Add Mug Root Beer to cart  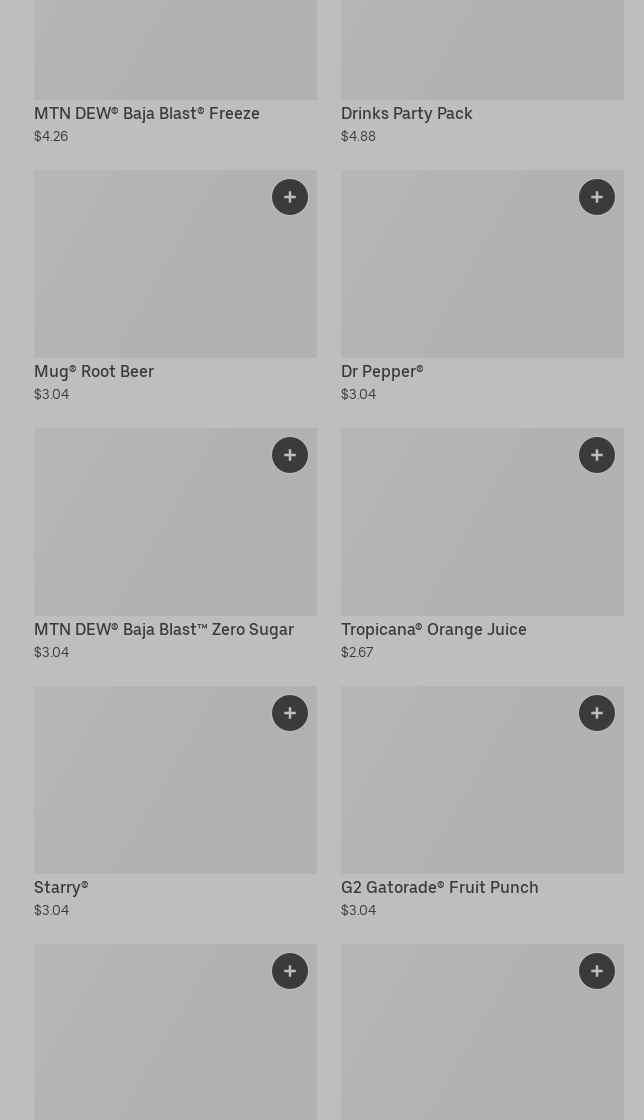[290, 197]
